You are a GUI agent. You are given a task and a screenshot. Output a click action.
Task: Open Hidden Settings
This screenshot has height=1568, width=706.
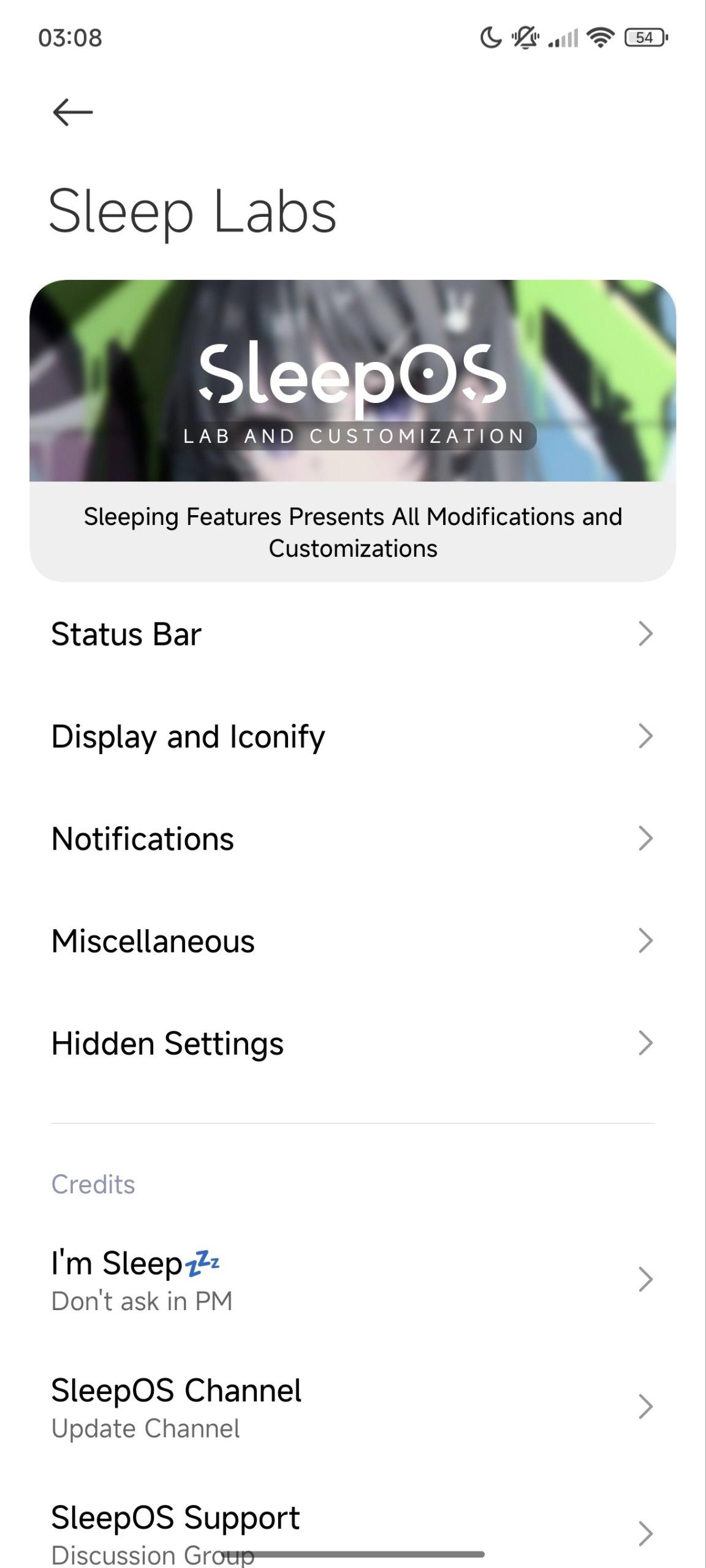click(x=353, y=1043)
